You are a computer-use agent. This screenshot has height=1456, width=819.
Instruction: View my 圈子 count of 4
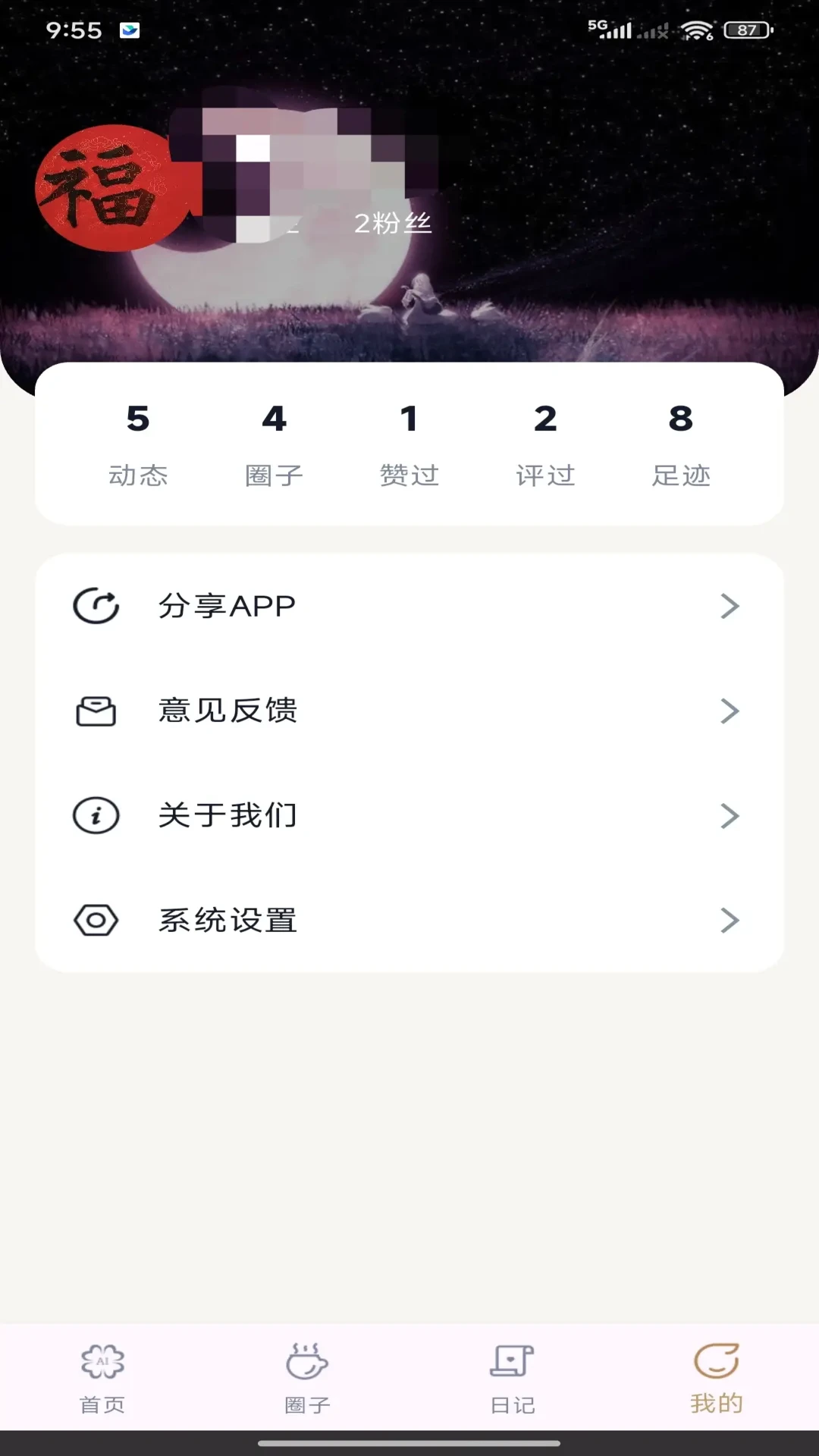[x=274, y=444]
